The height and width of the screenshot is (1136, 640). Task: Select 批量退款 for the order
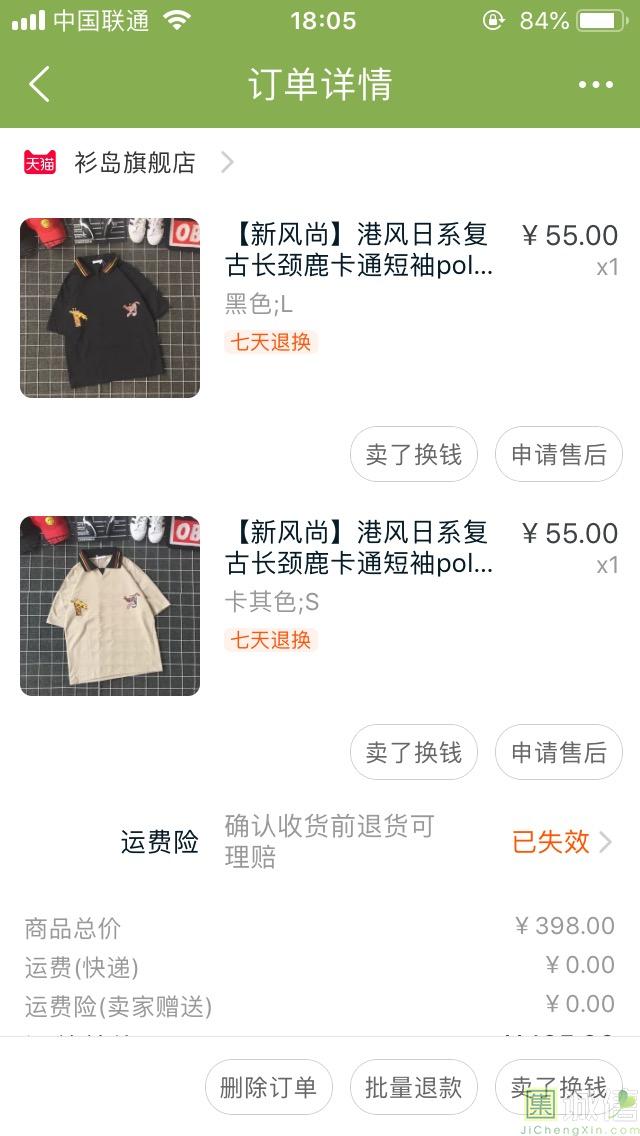pyautogui.click(x=413, y=1087)
